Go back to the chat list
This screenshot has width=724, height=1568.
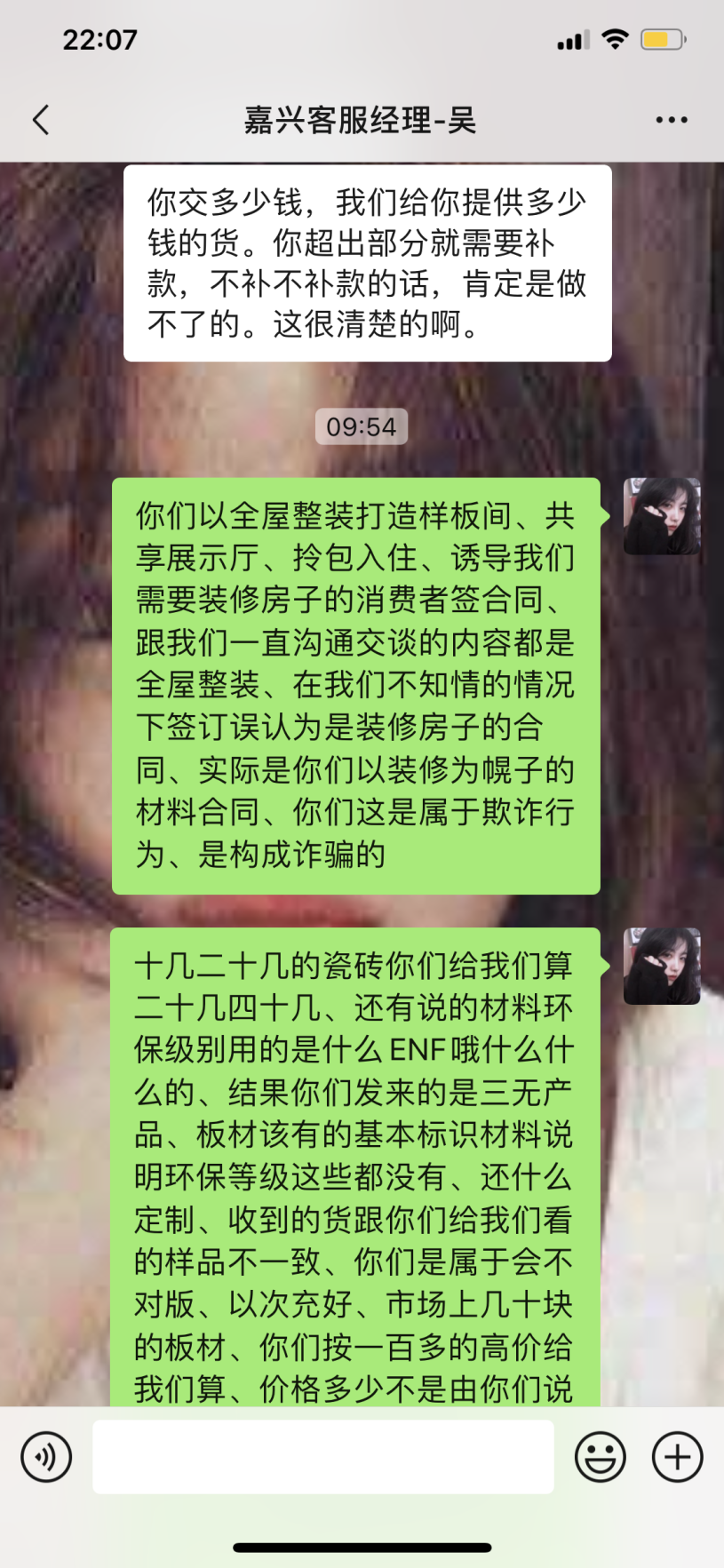pos(41,120)
